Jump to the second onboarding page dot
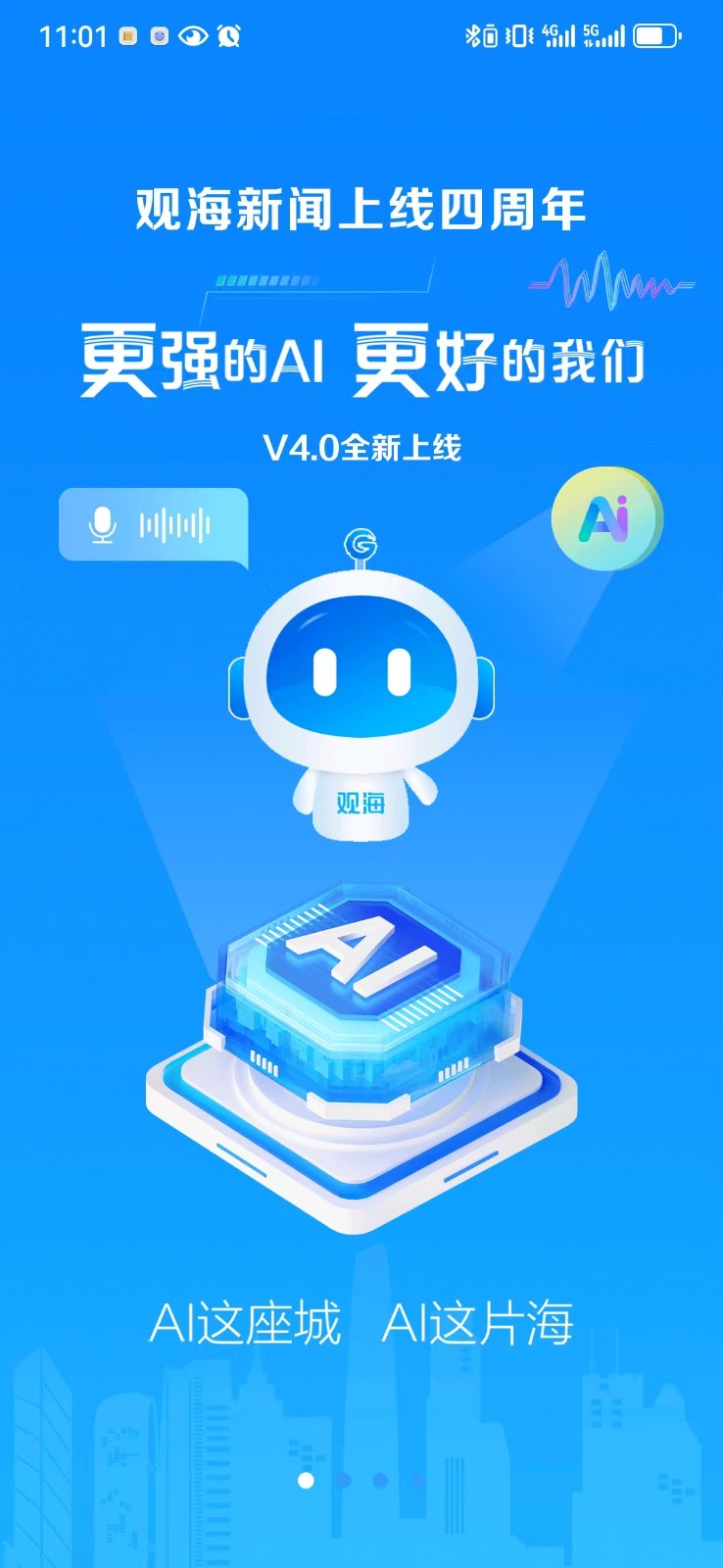 click(x=343, y=1480)
